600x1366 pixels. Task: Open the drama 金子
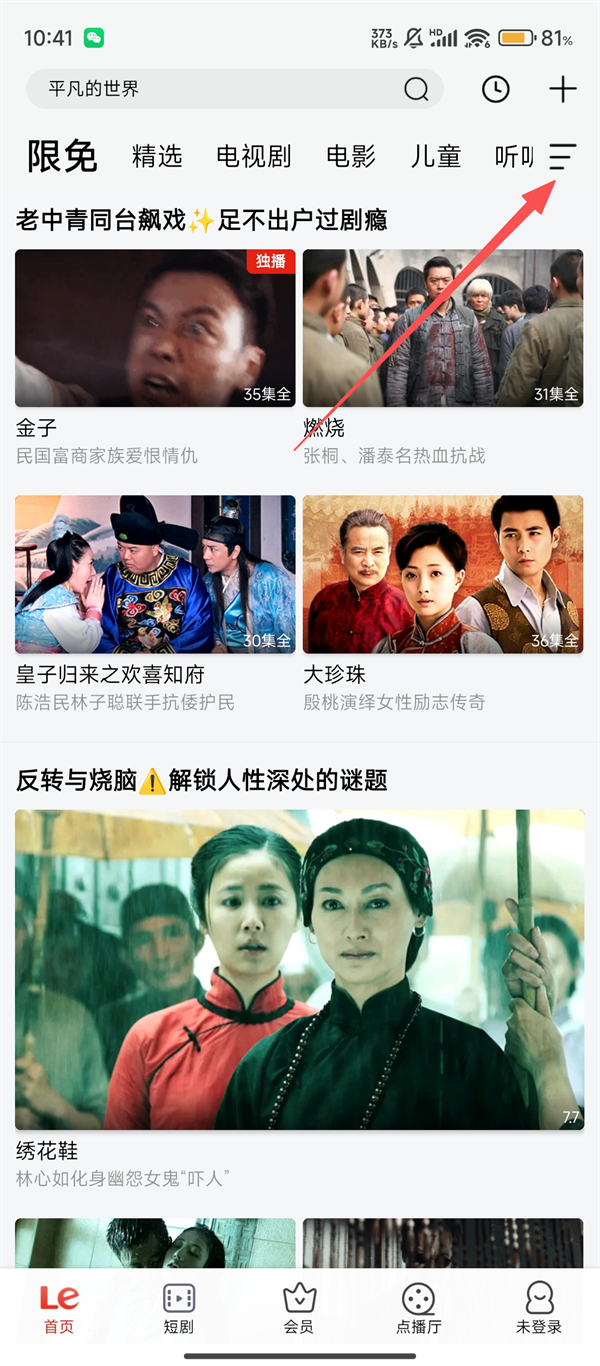tap(155, 328)
